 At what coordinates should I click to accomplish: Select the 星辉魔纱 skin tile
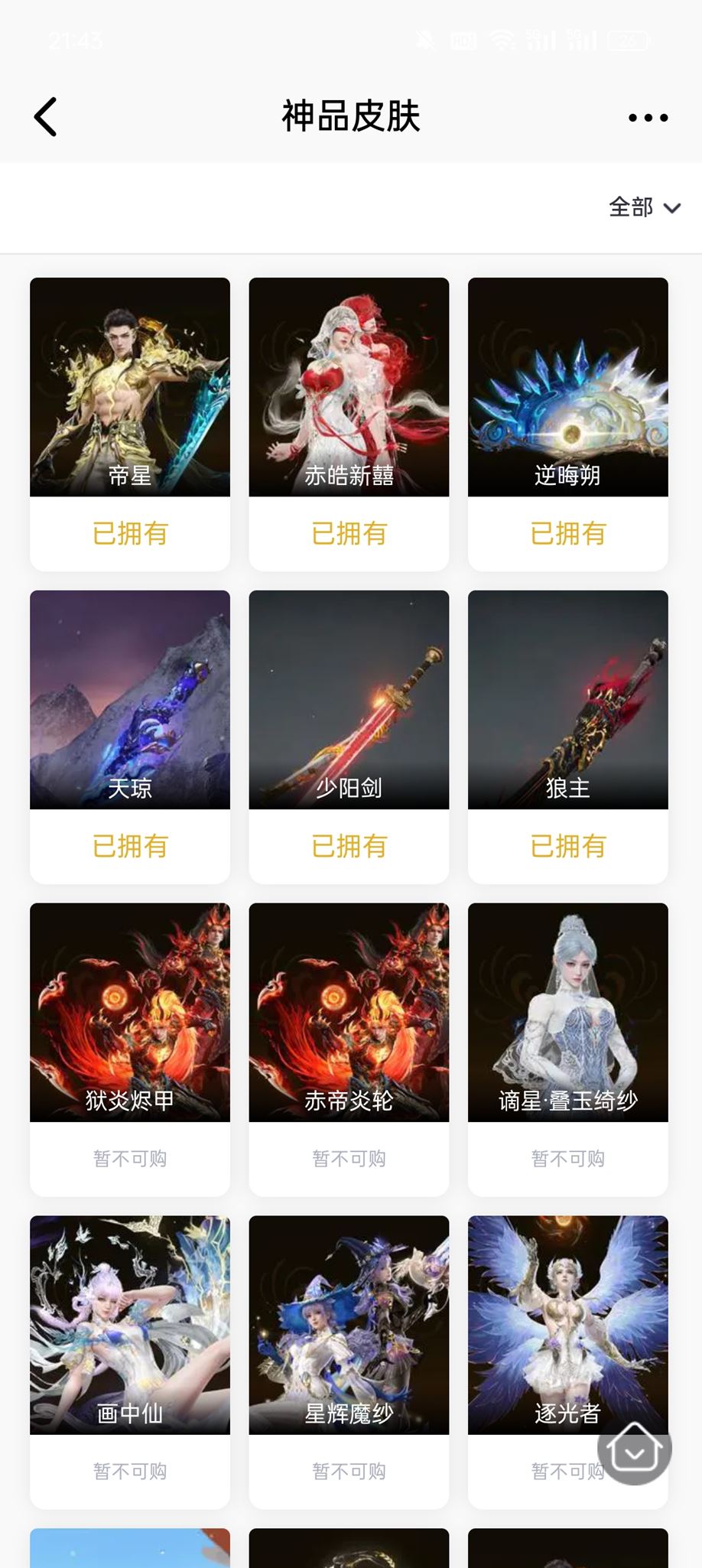pyautogui.click(x=349, y=1362)
